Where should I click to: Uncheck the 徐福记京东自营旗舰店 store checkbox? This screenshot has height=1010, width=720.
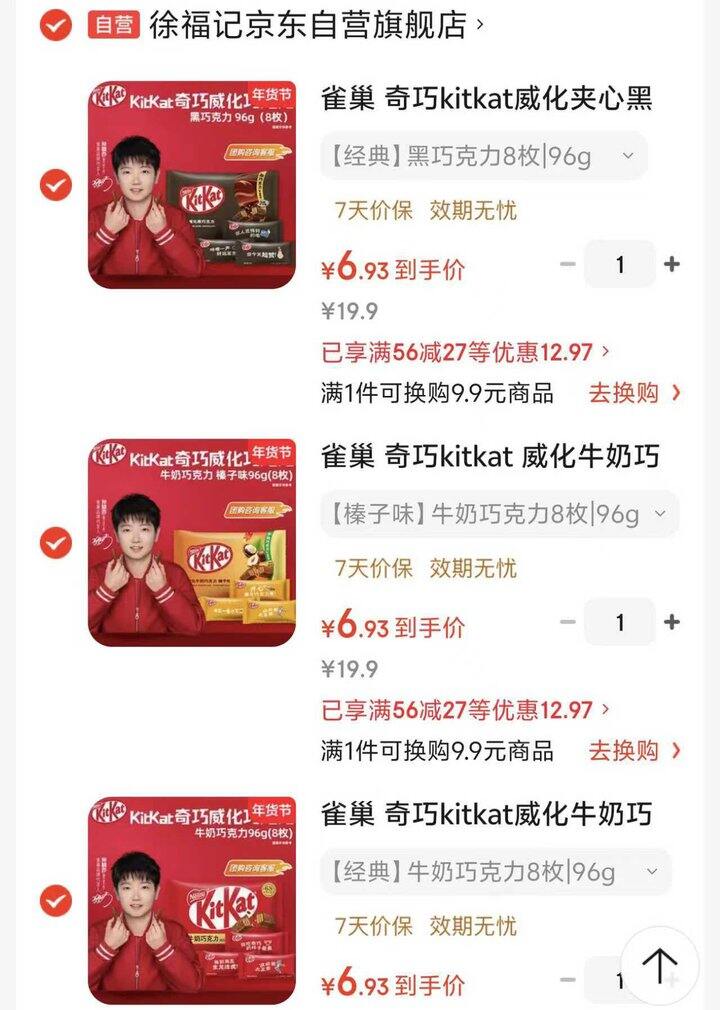(56, 25)
